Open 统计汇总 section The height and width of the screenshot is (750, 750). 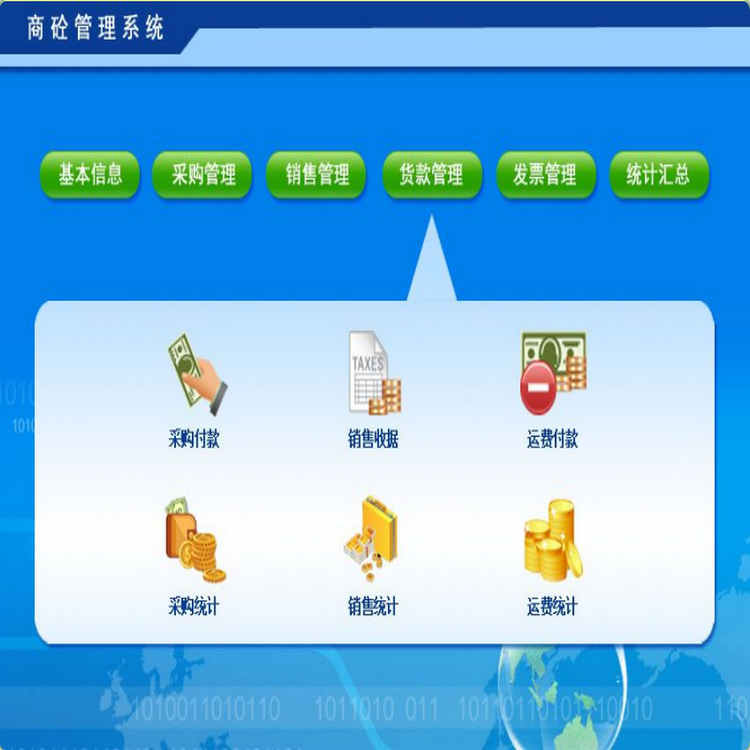659,175
